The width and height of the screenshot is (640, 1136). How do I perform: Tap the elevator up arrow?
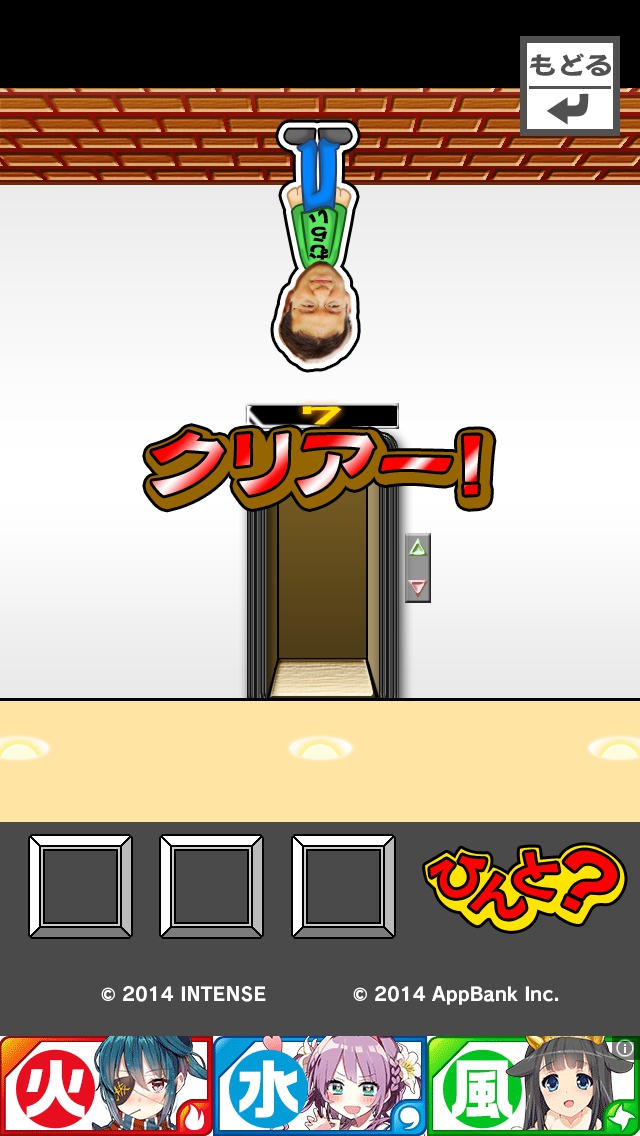coord(418,548)
